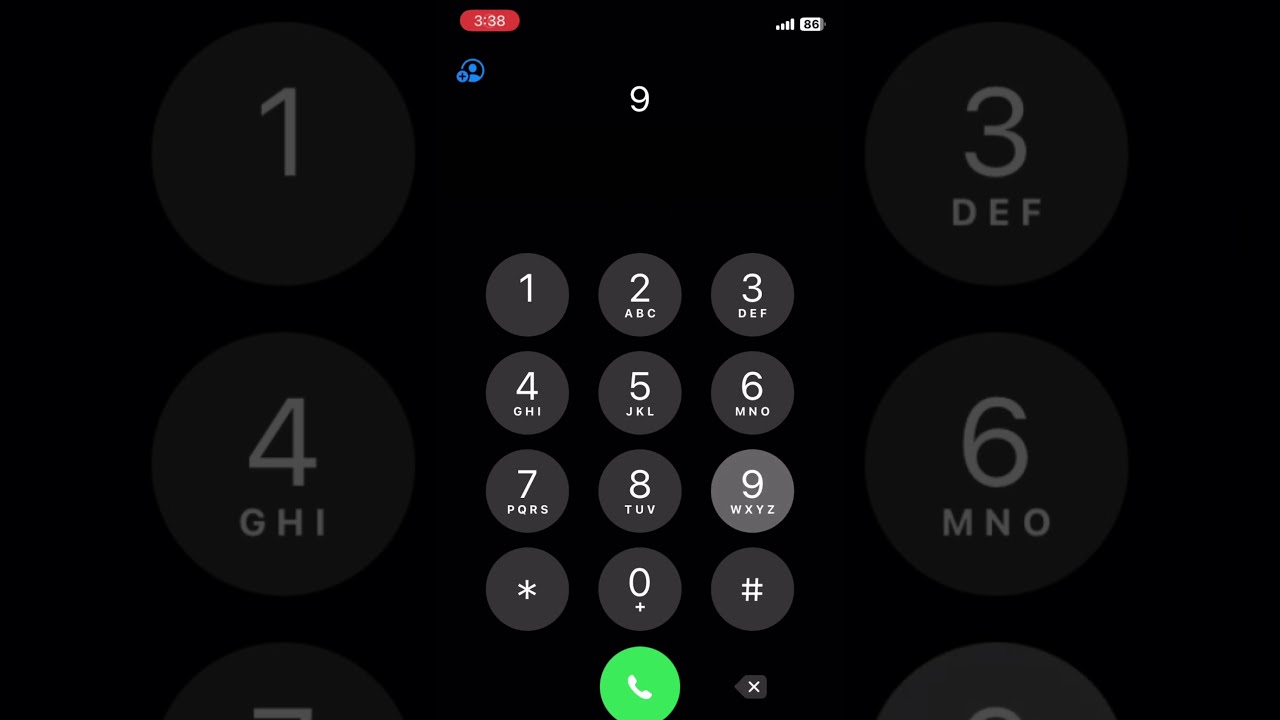Screen dimensions: 1280x720
Task: Enter the star symbol
Action: click(x=527, y=589)
